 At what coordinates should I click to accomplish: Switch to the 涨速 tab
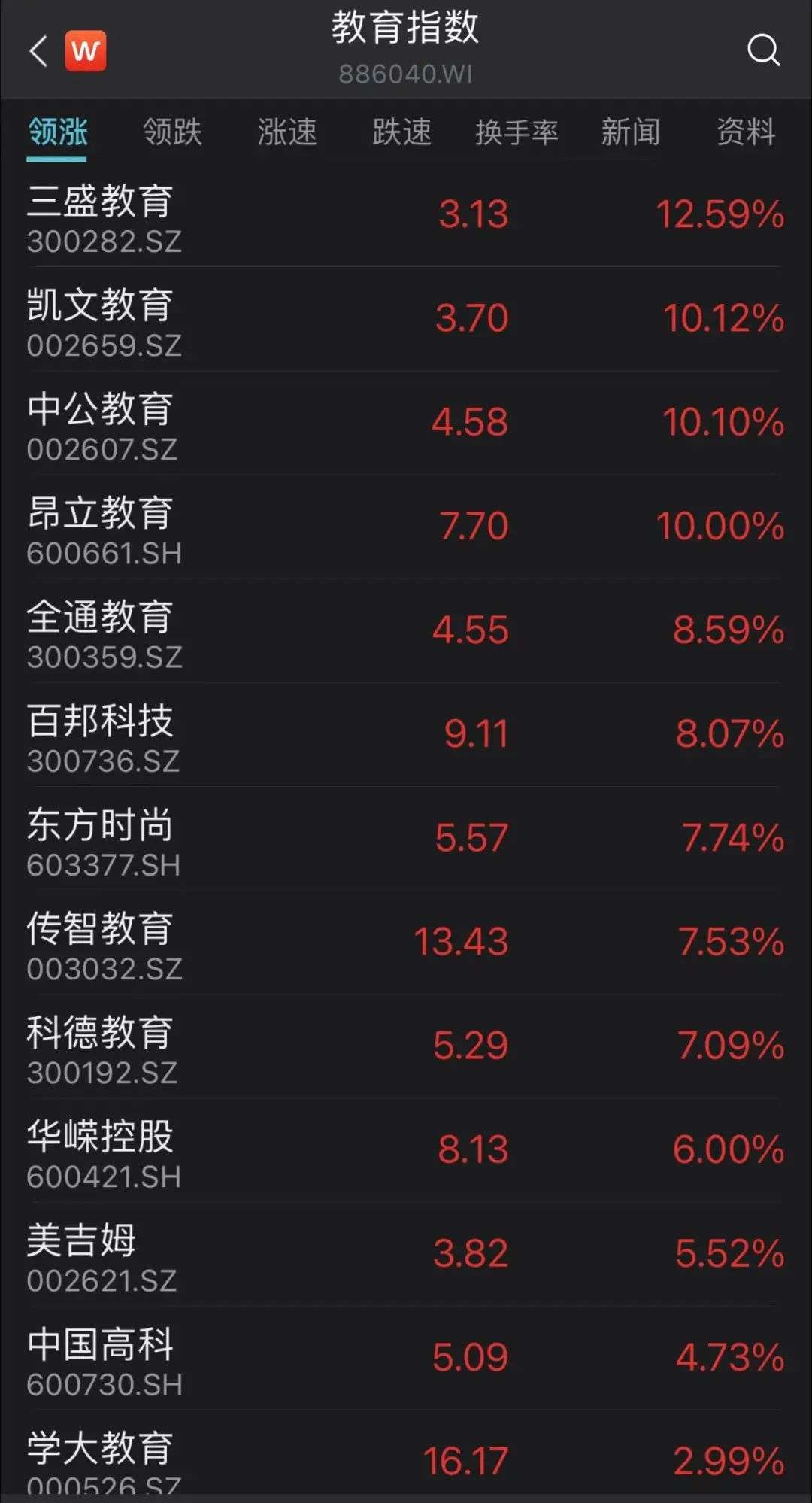tap(287, 132)
